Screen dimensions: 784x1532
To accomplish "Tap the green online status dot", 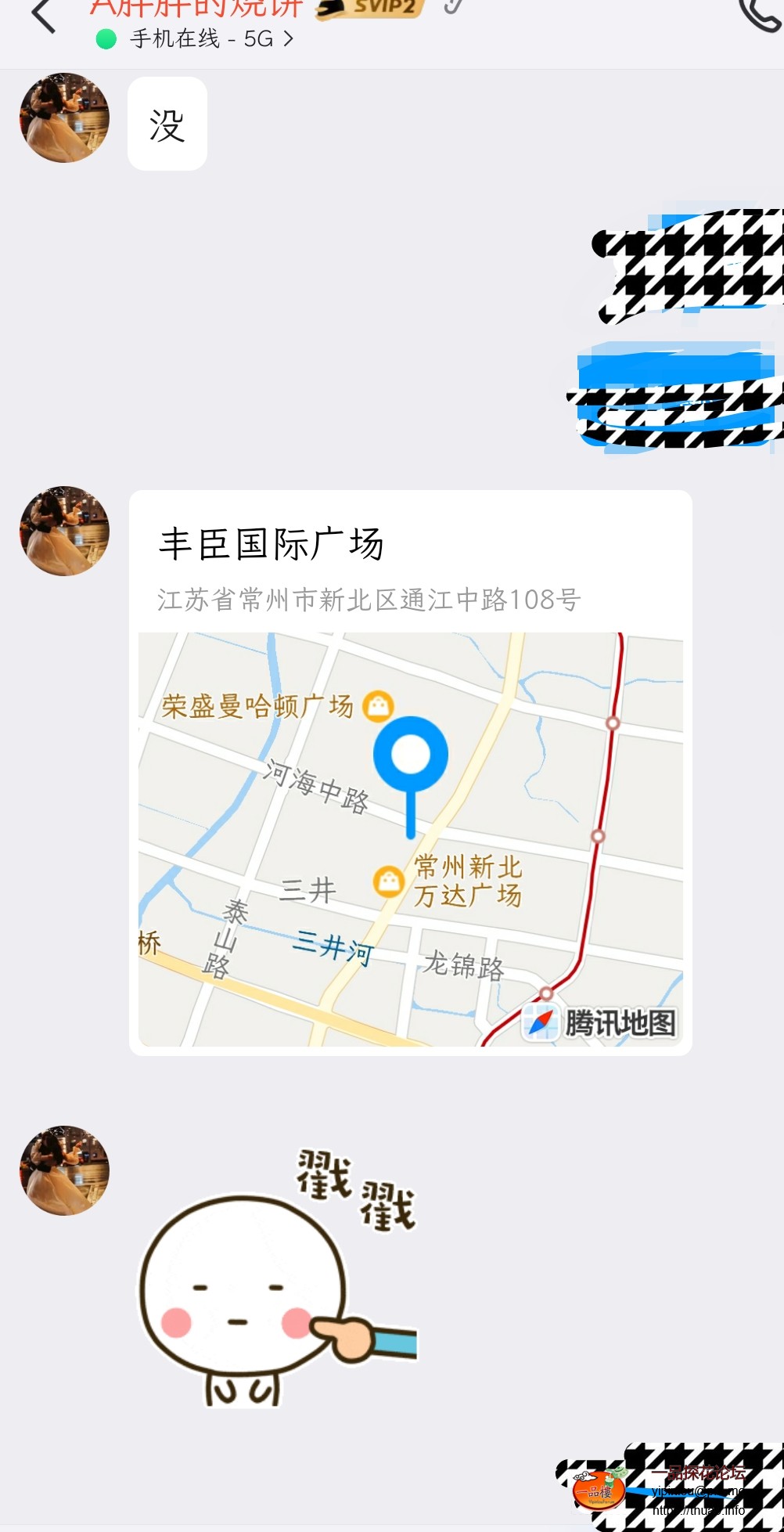I will (104, 37).
